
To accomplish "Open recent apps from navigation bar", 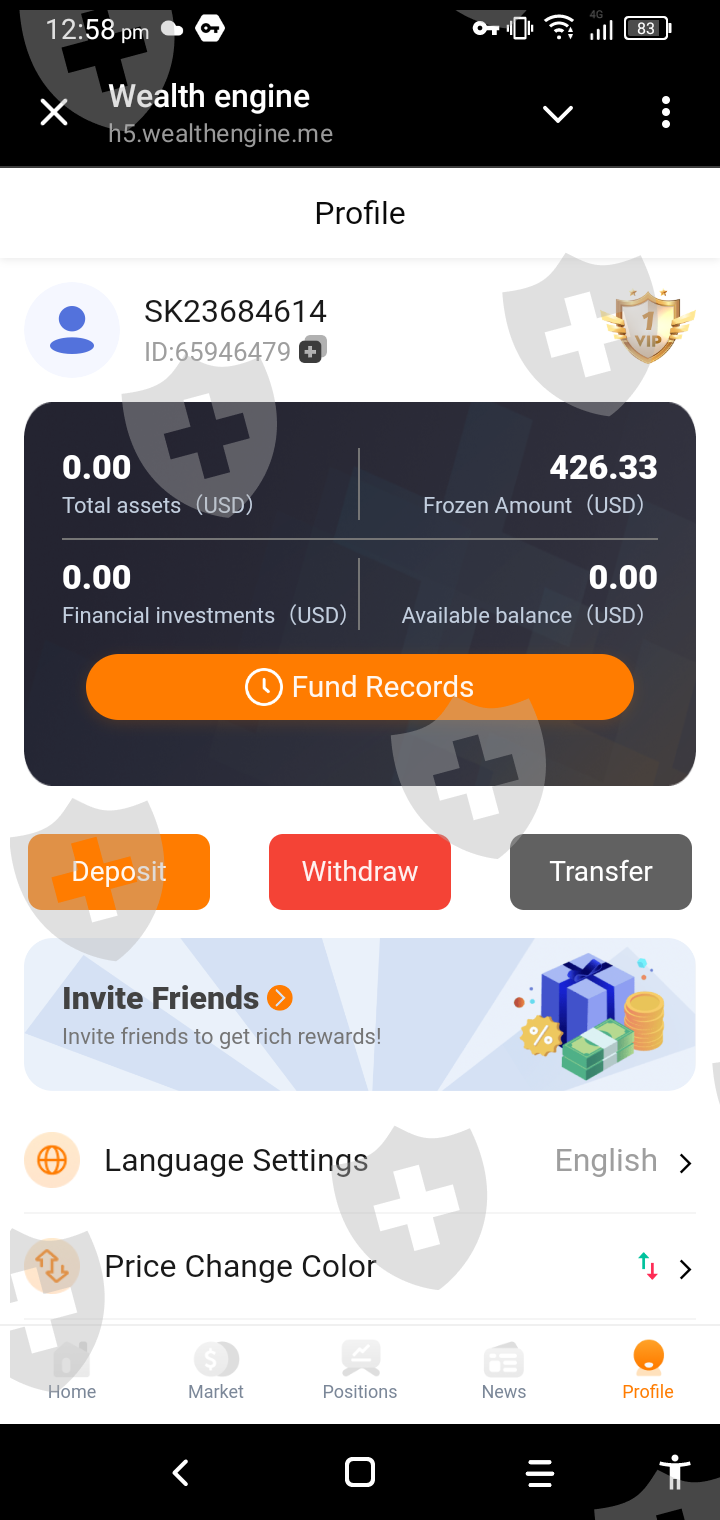I will point(540,1473).
